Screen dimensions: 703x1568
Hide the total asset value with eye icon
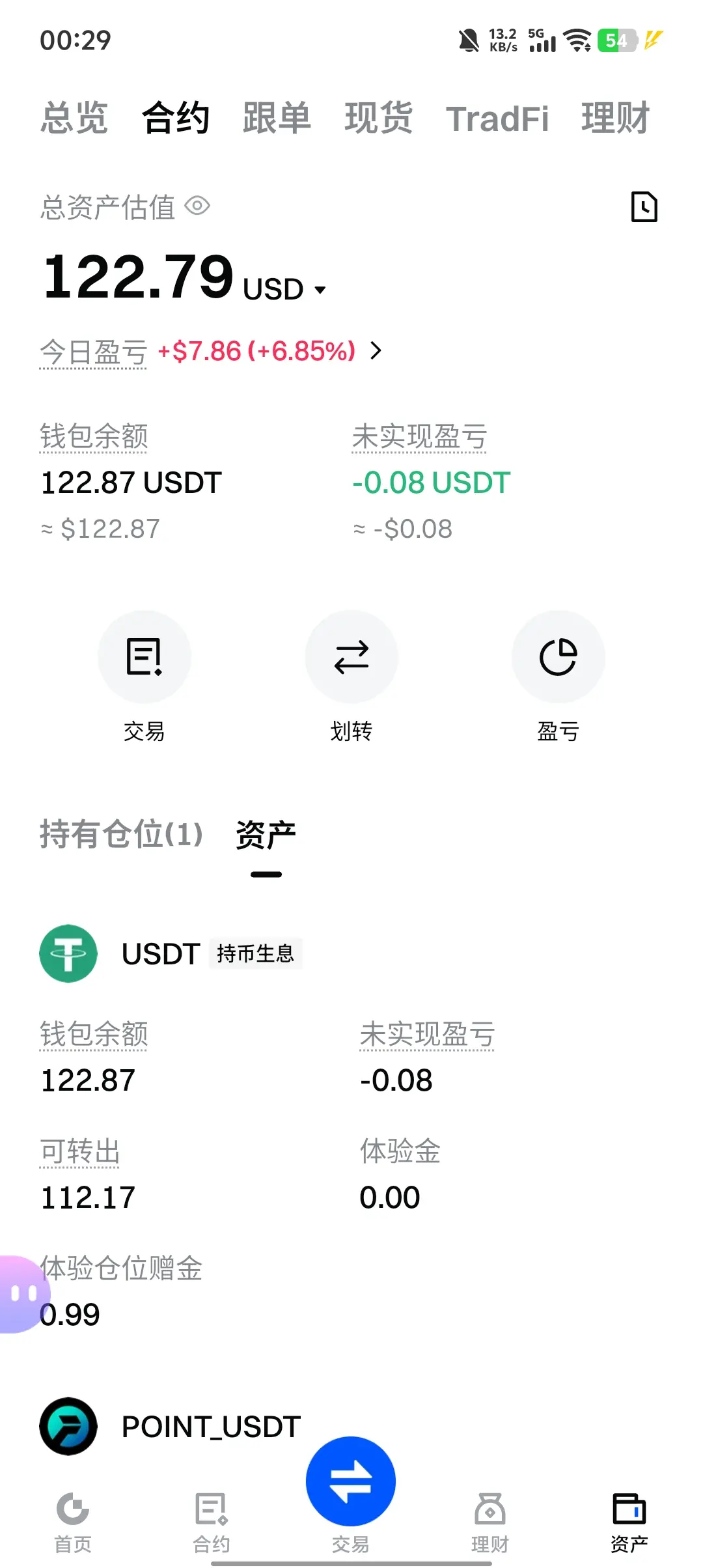(x=197, y=206)
